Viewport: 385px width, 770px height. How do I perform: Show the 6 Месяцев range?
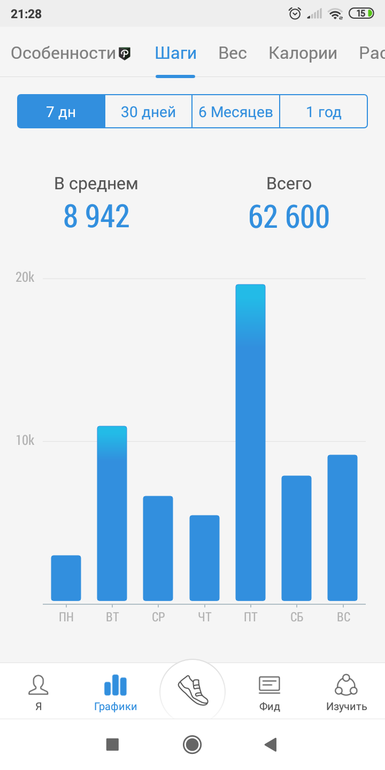pos(236,112)
